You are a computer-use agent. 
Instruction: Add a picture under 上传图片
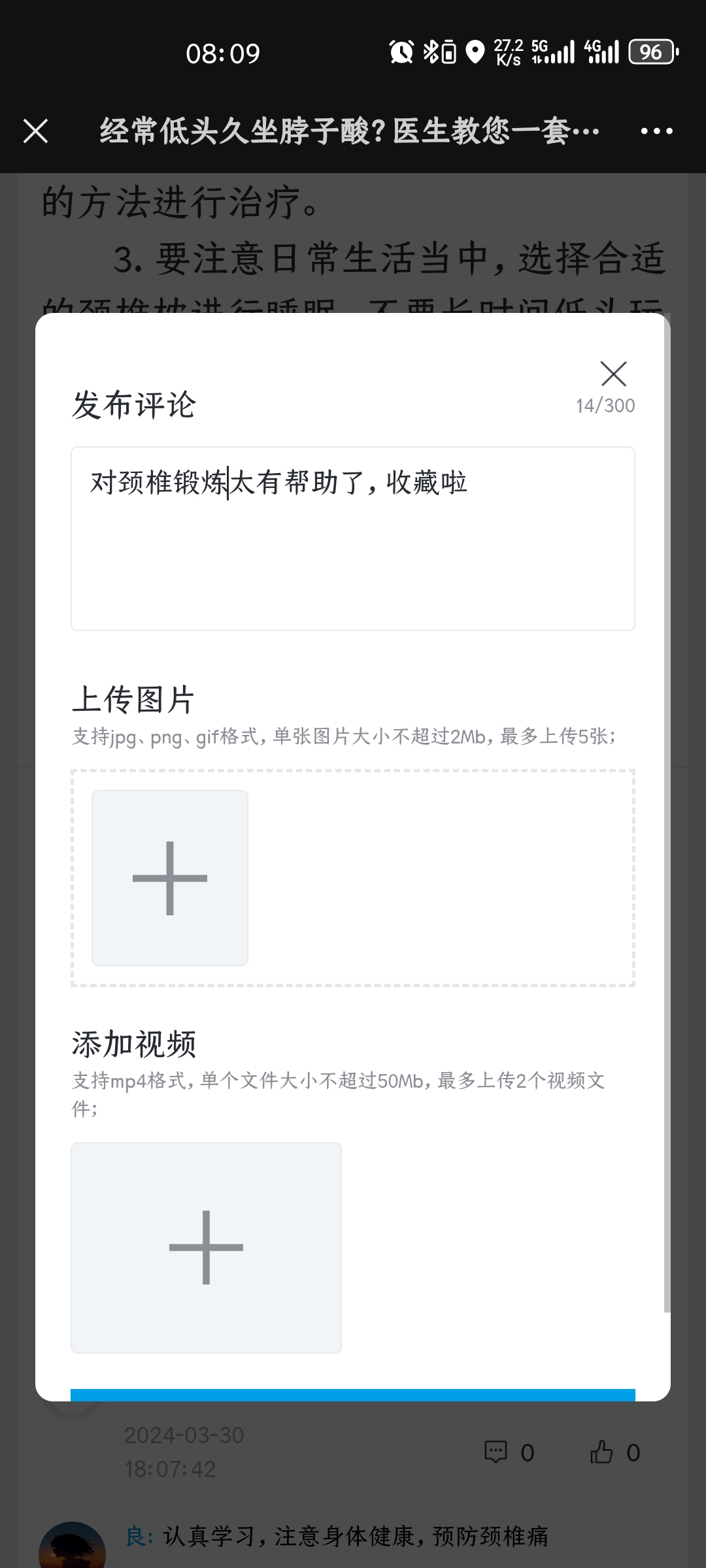[x=170, y=878]
